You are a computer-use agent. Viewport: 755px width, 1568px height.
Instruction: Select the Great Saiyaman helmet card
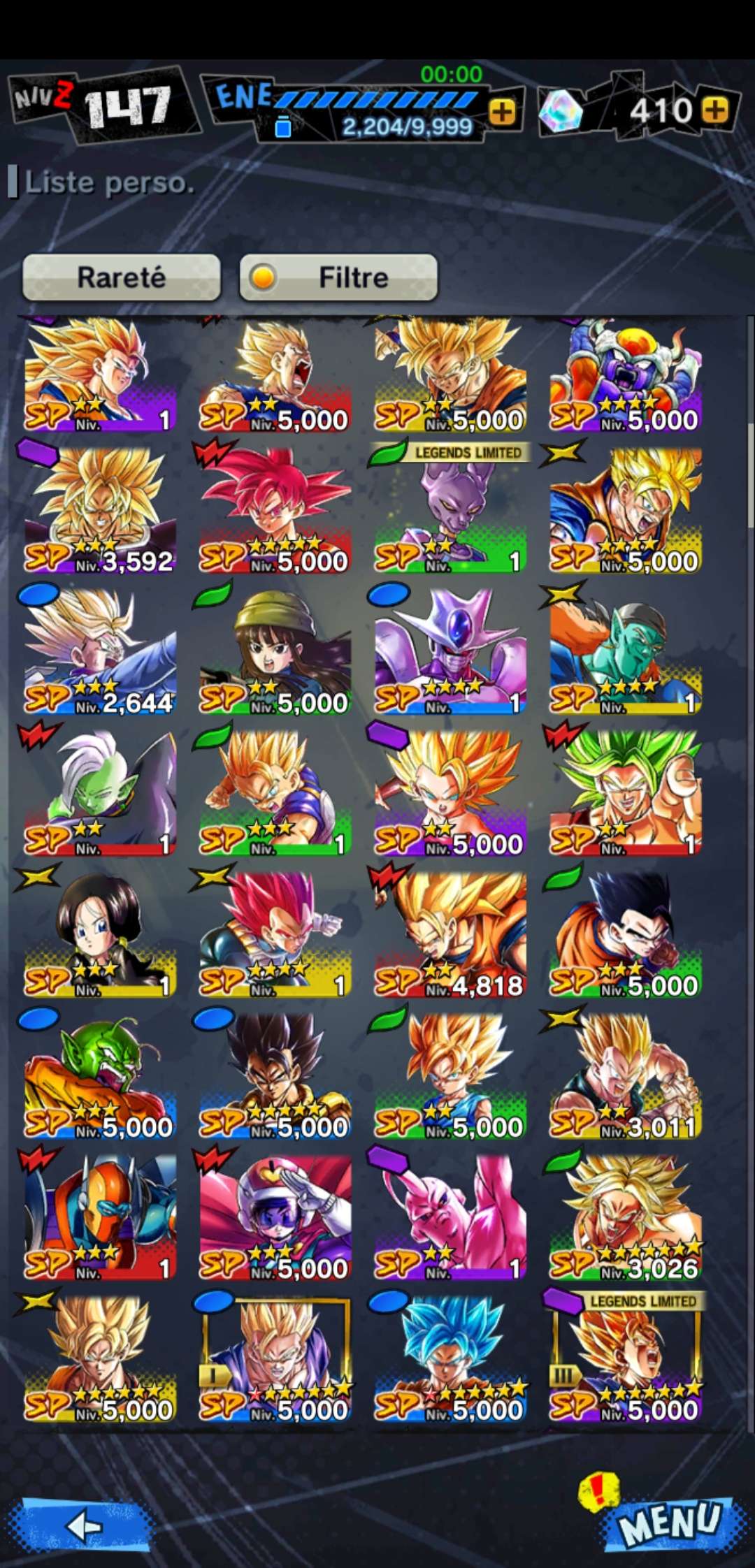(x=275, y=1217)
